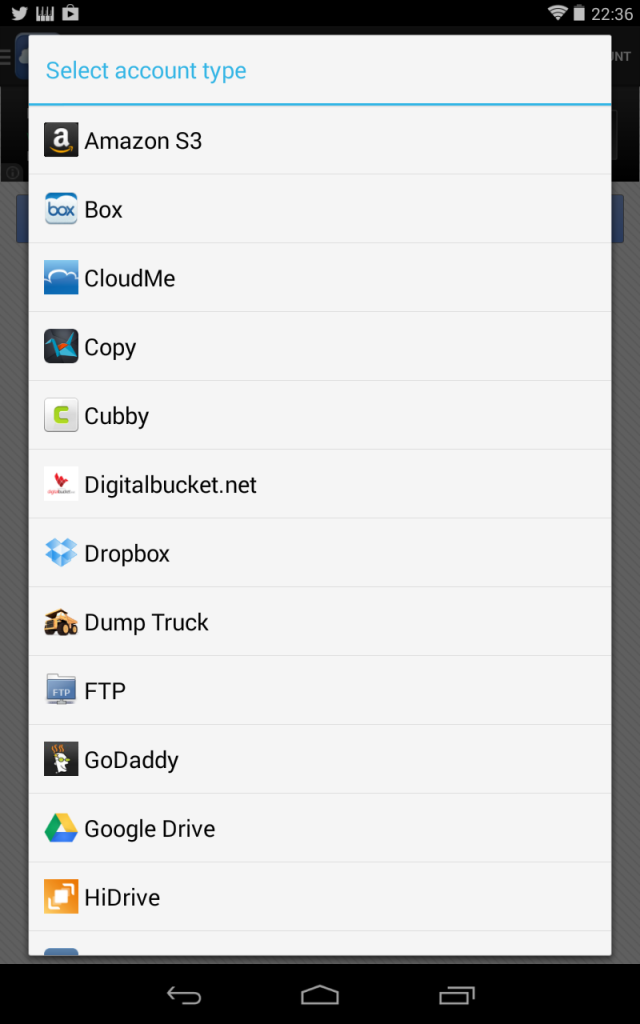Pick GoDaddy account option
Screen dimensions: 640x1024
point(320,760)
